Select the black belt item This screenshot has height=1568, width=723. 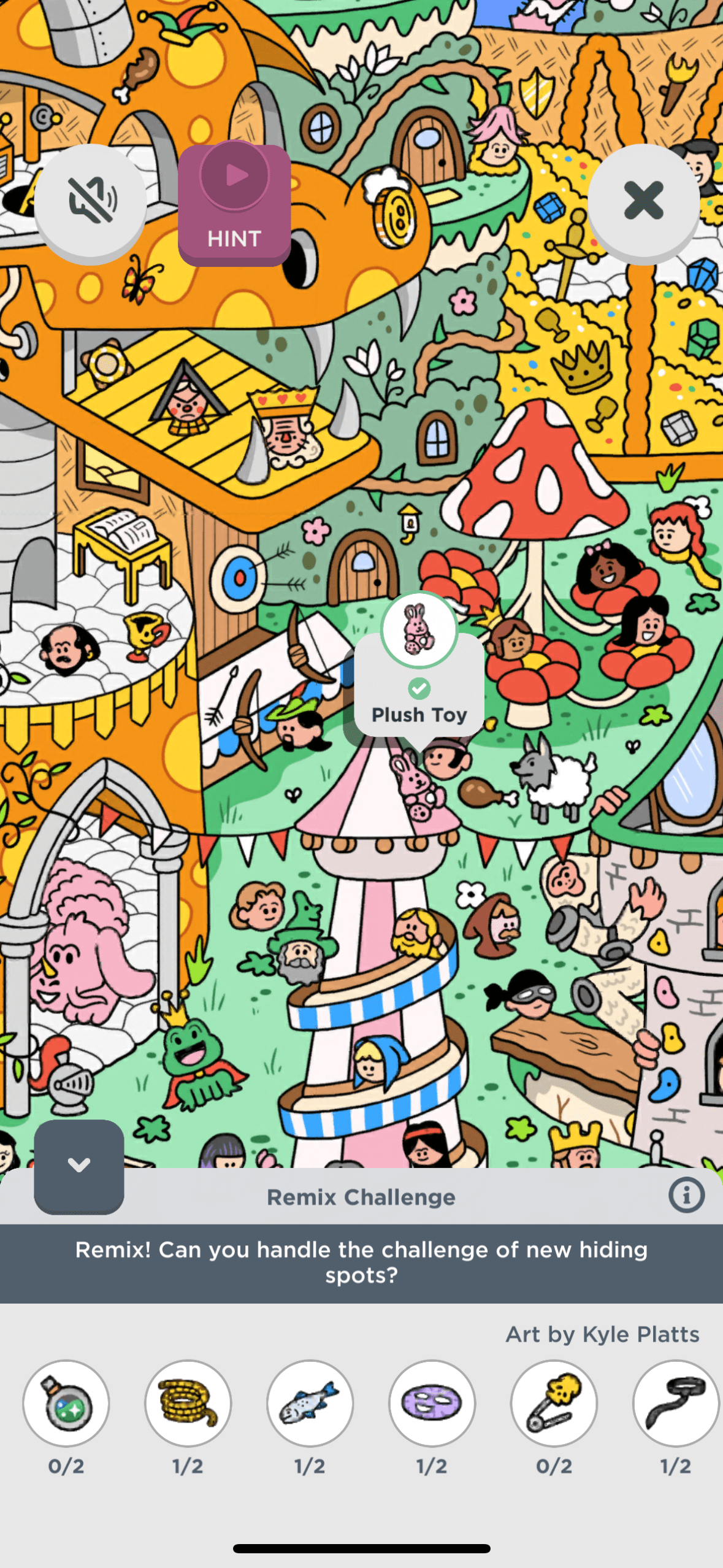point(676,1404)
